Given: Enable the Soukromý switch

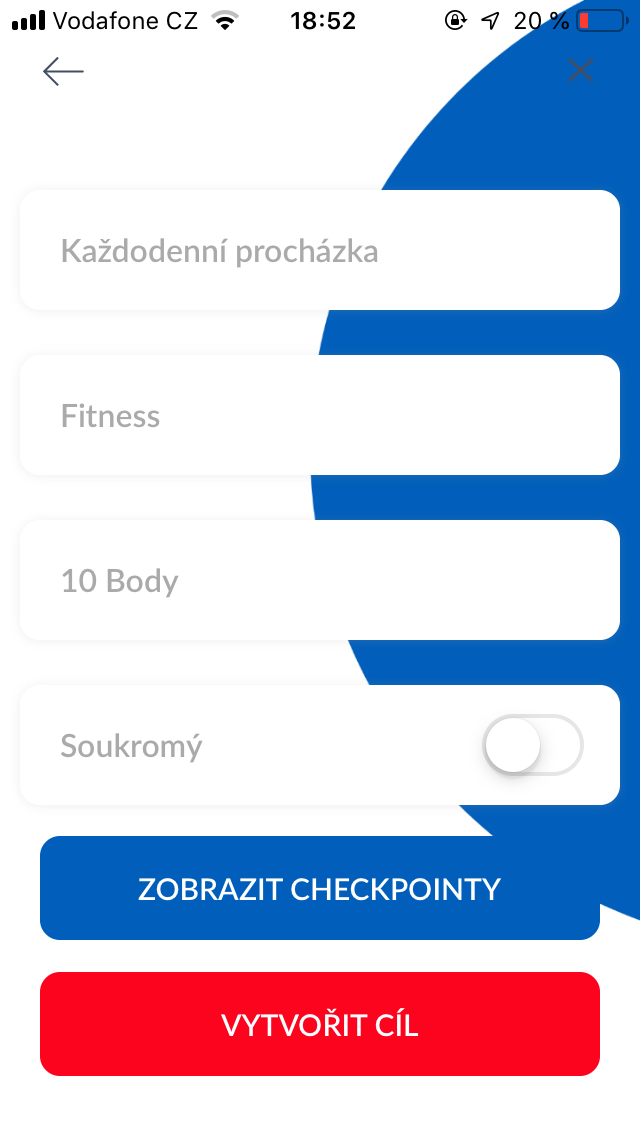Looking at the screenshot, I should 532,745.
